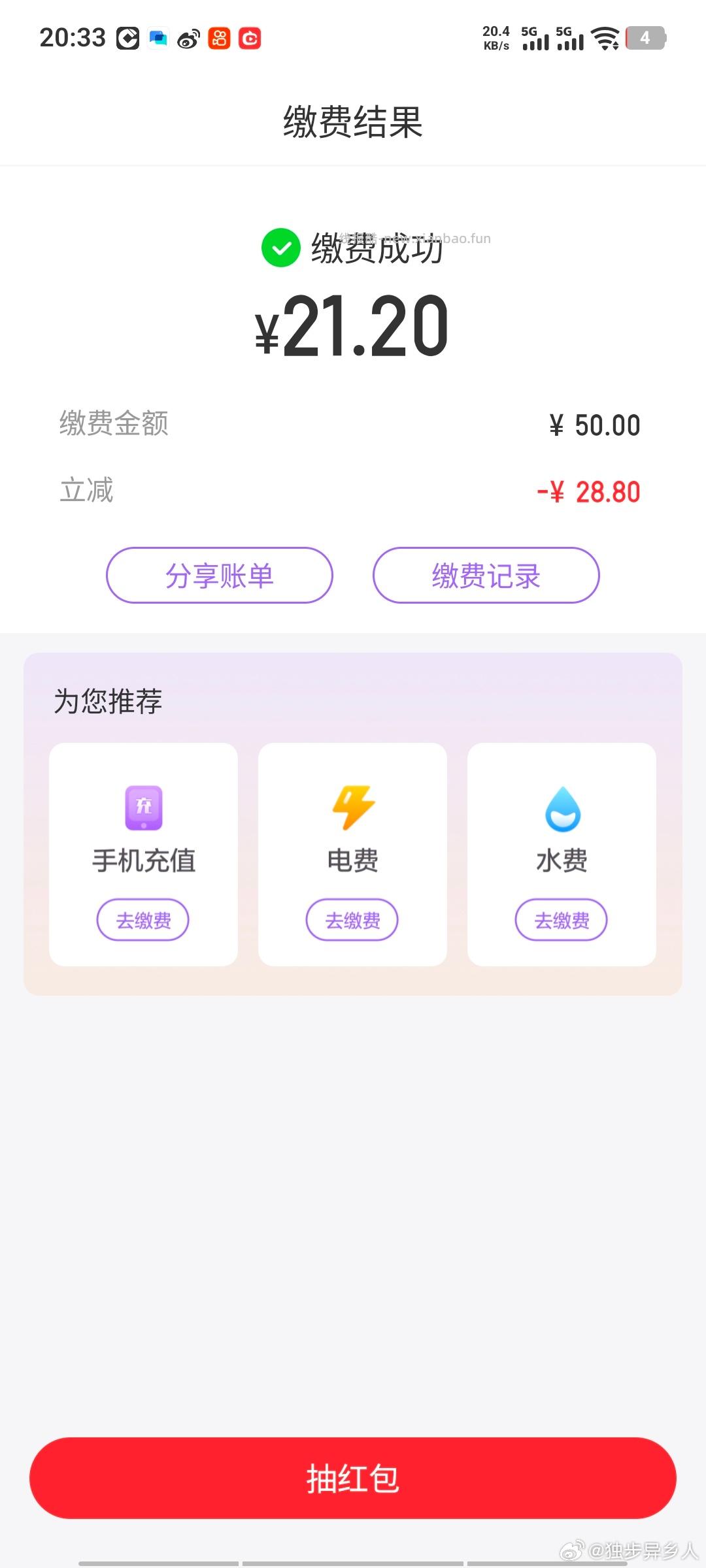Tap the Kuaishou icon in the status bar
706x1568 pixels.
pyautogui.click(x=219, y=38)
